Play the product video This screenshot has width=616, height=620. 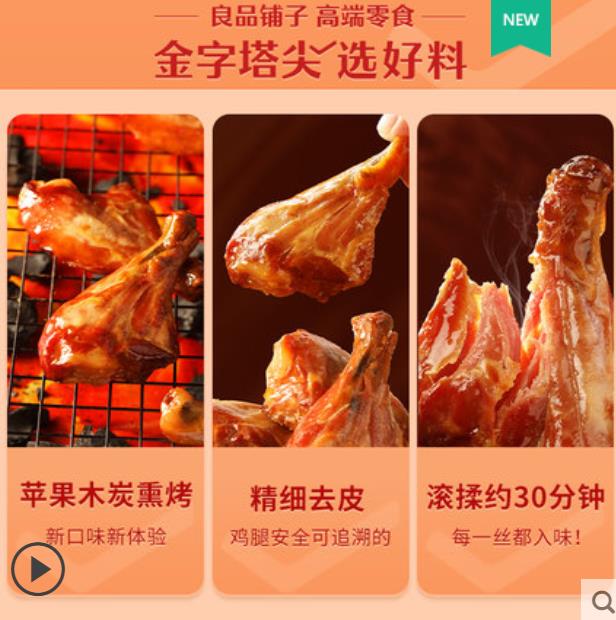coord(38,569)
